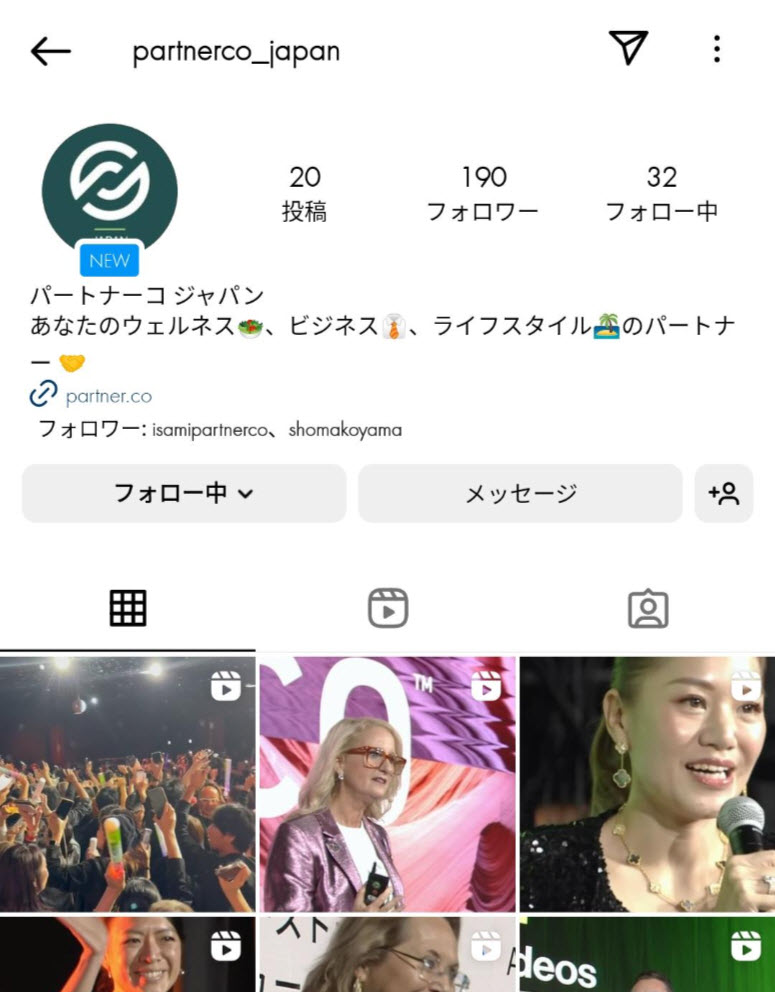The image size is (775, 992).
Task: Switch to the Reels tab
Action: [387, 608]
